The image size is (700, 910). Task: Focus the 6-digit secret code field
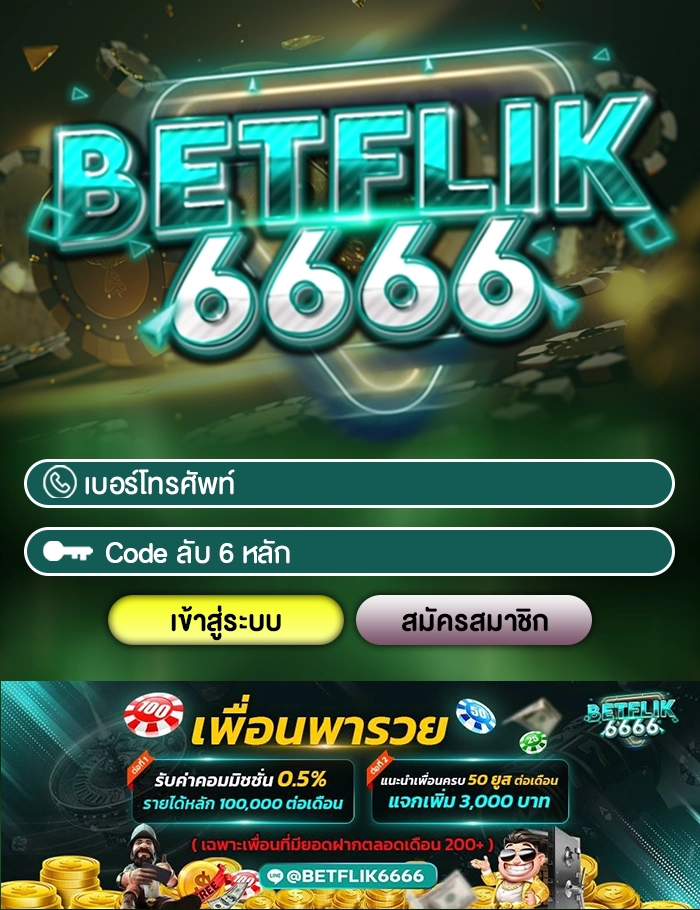tap(349, 552)
